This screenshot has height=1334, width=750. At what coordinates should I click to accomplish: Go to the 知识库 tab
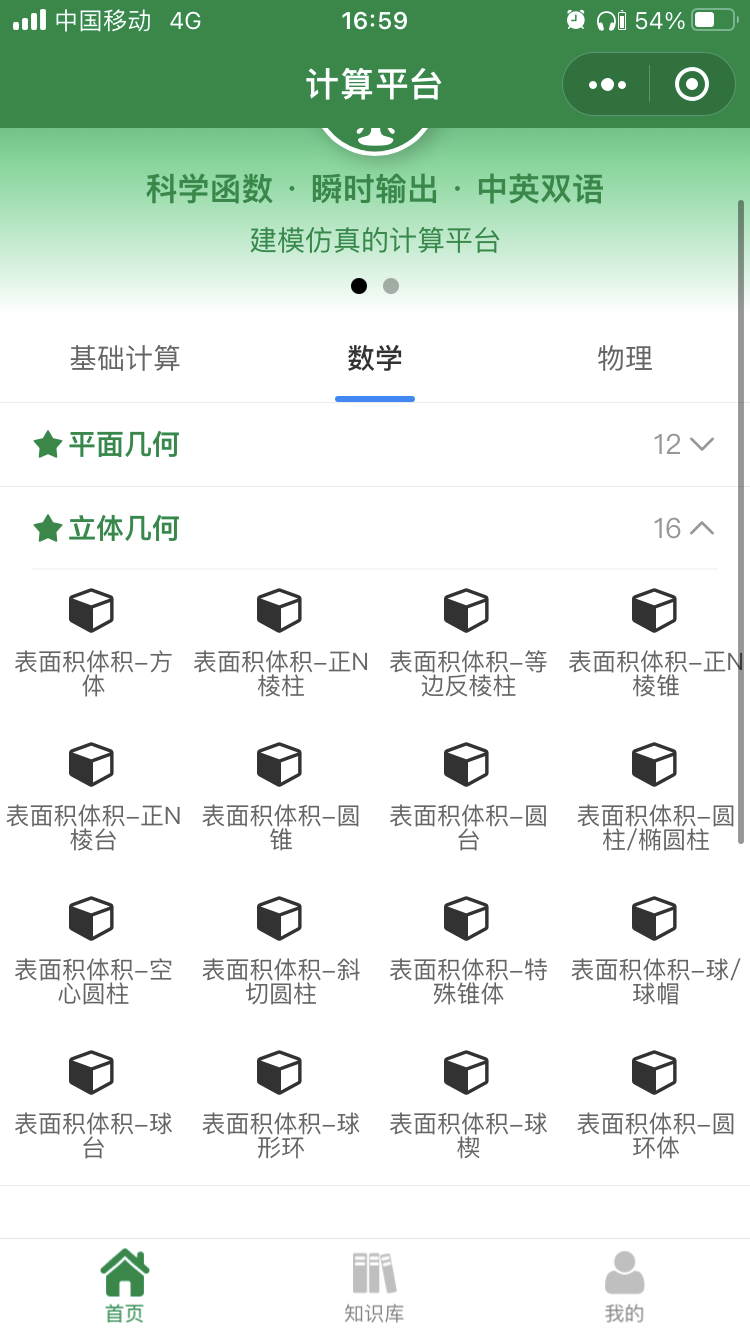click(374, 1286)
